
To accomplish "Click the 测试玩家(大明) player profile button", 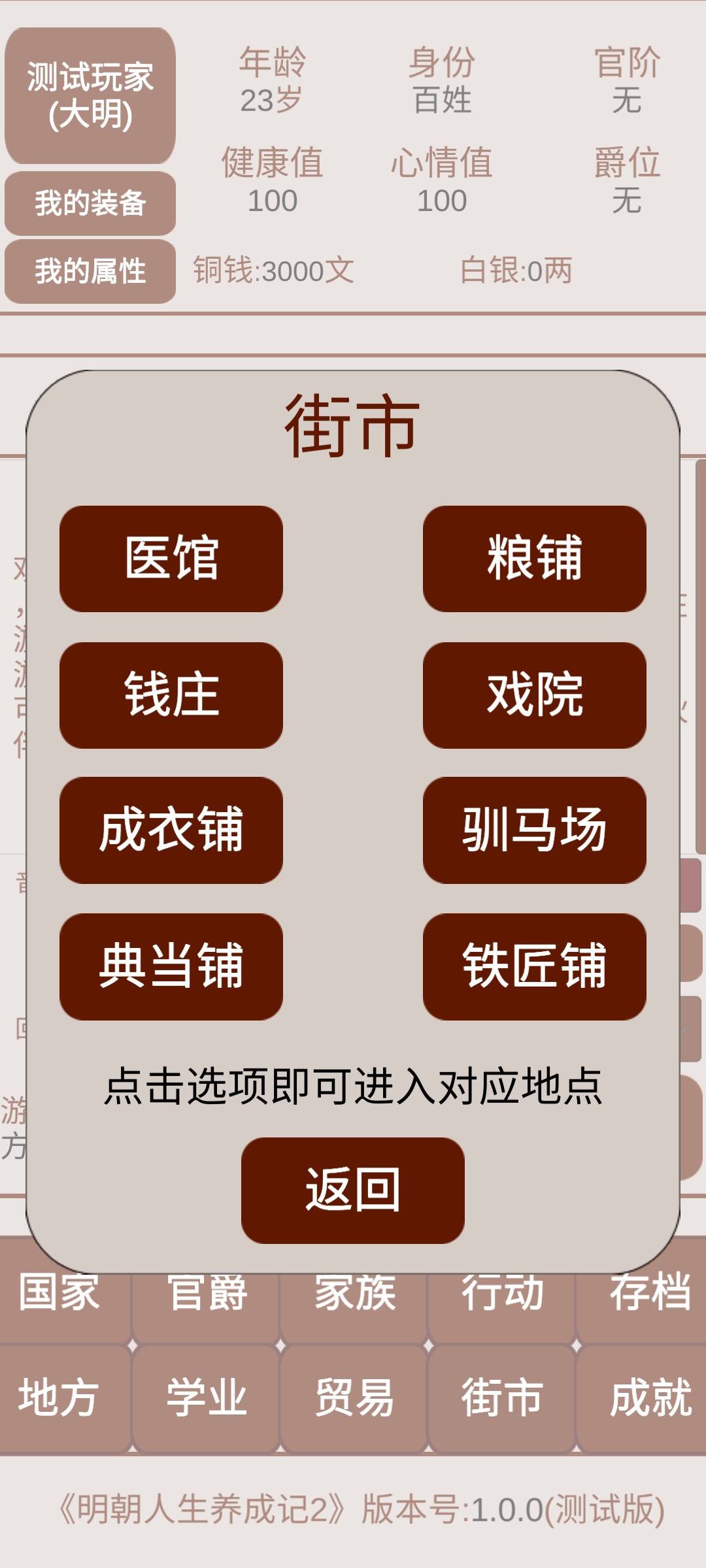I will point(90,95).
